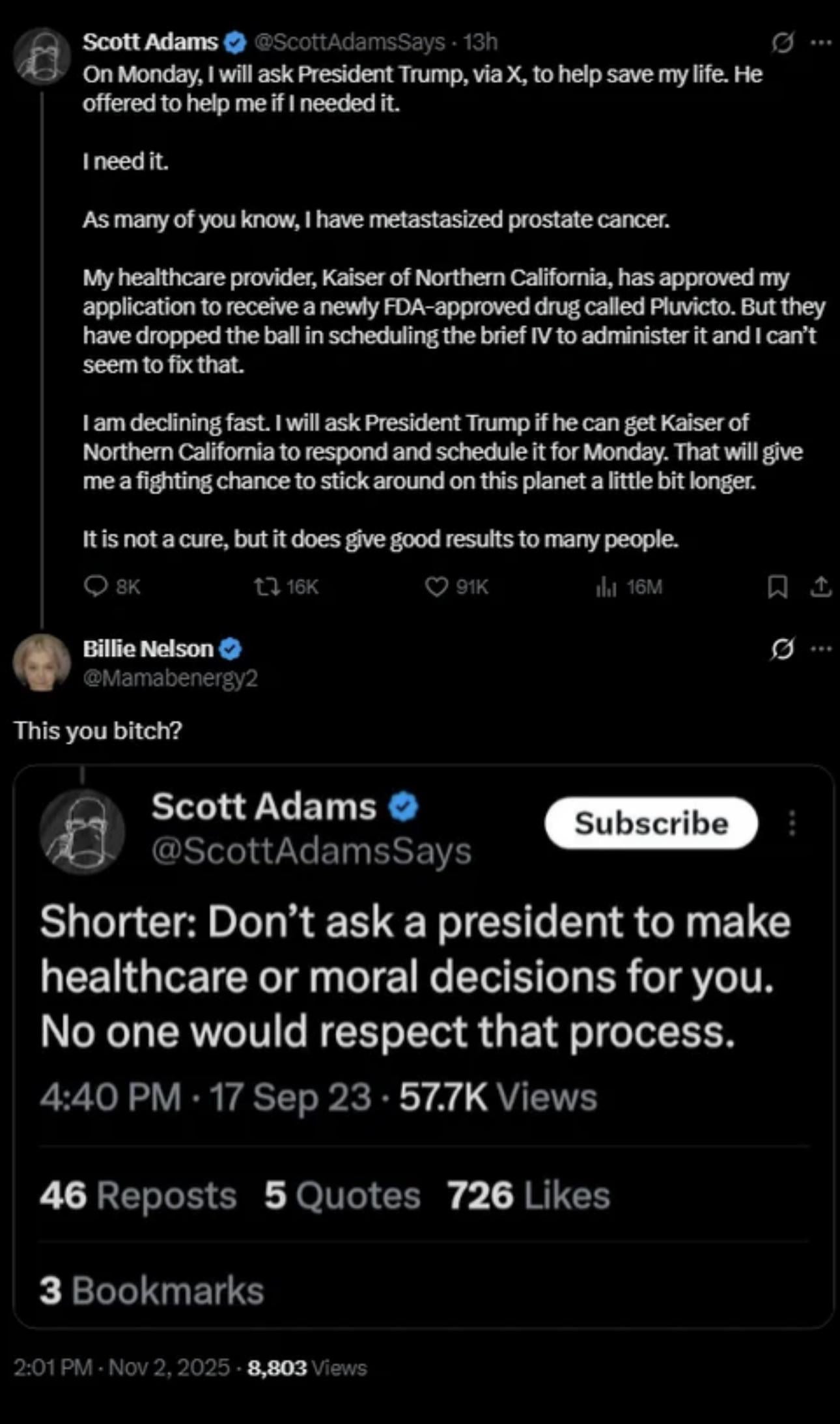View analytics for Scott Adams's post
This screenshot has width=840, height=1424.
click(x=606, y=587)
